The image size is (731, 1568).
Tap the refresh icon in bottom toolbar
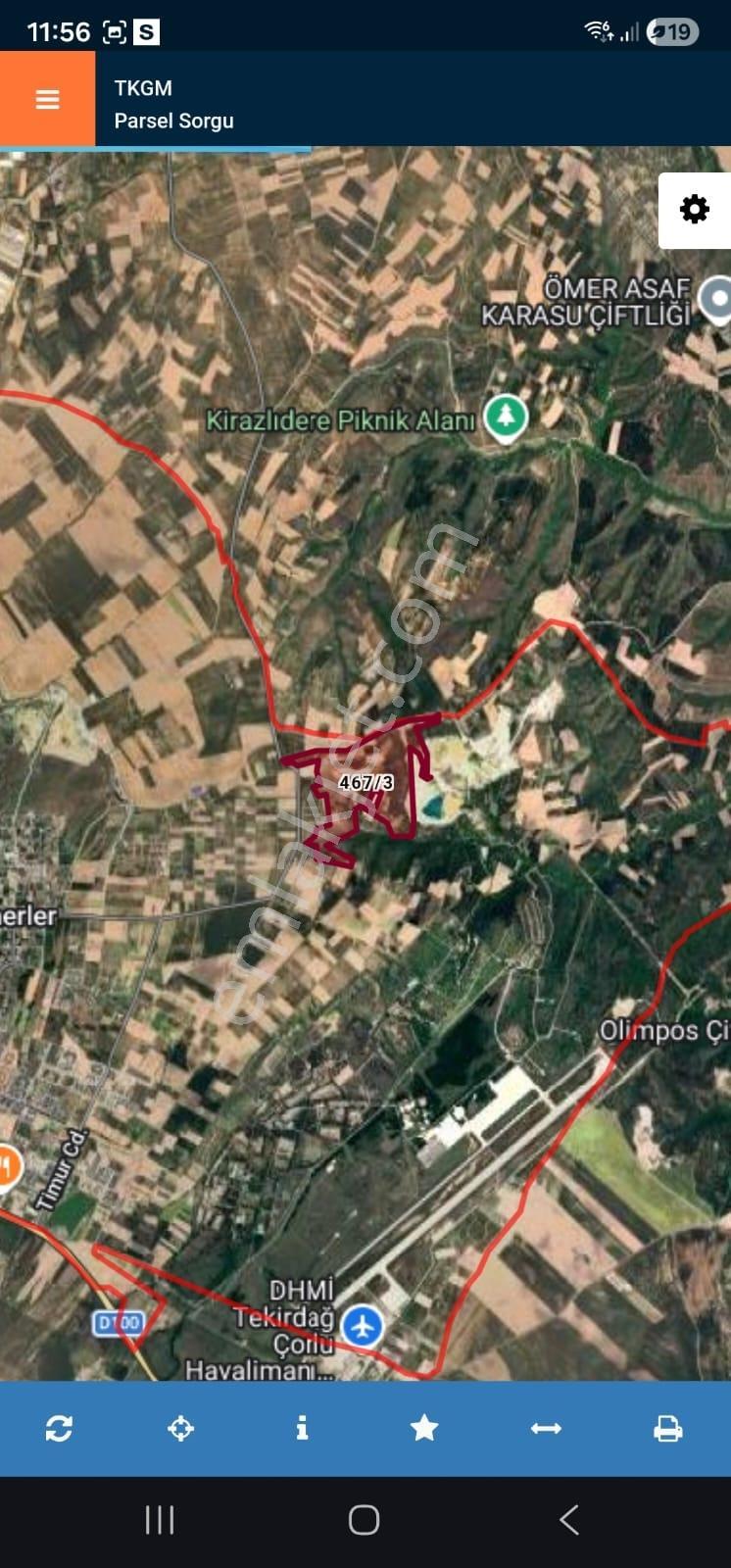point(59,1428)
